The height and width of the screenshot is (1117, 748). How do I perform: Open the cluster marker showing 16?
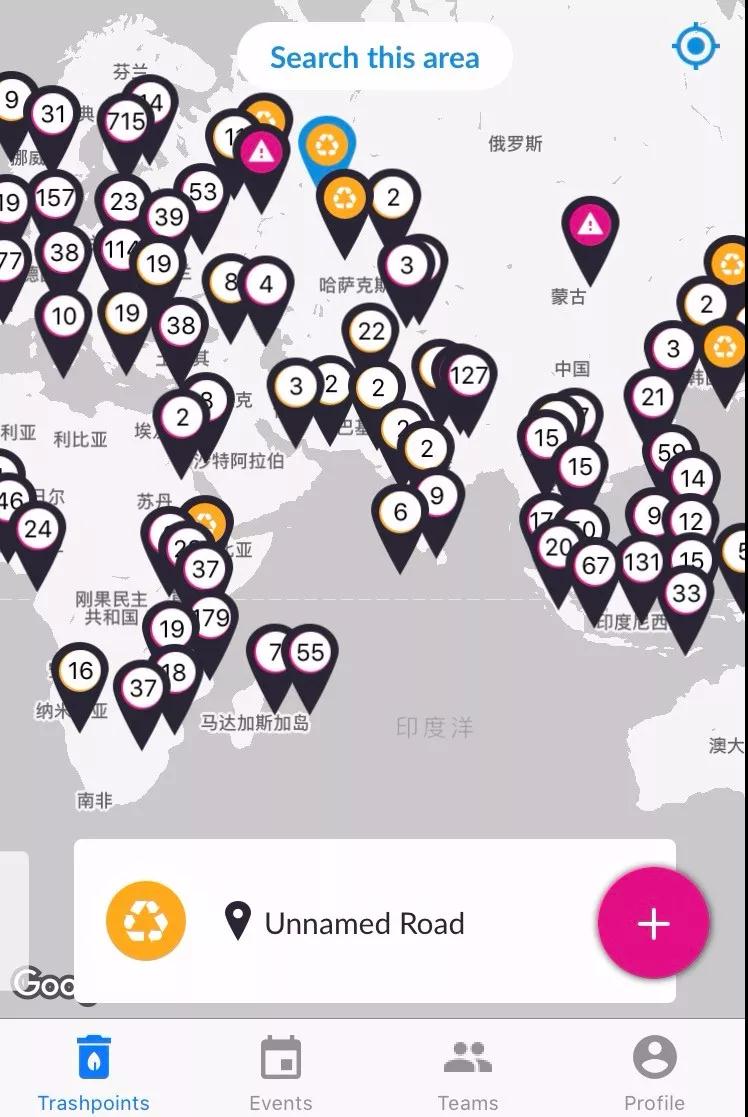[80, 671]
